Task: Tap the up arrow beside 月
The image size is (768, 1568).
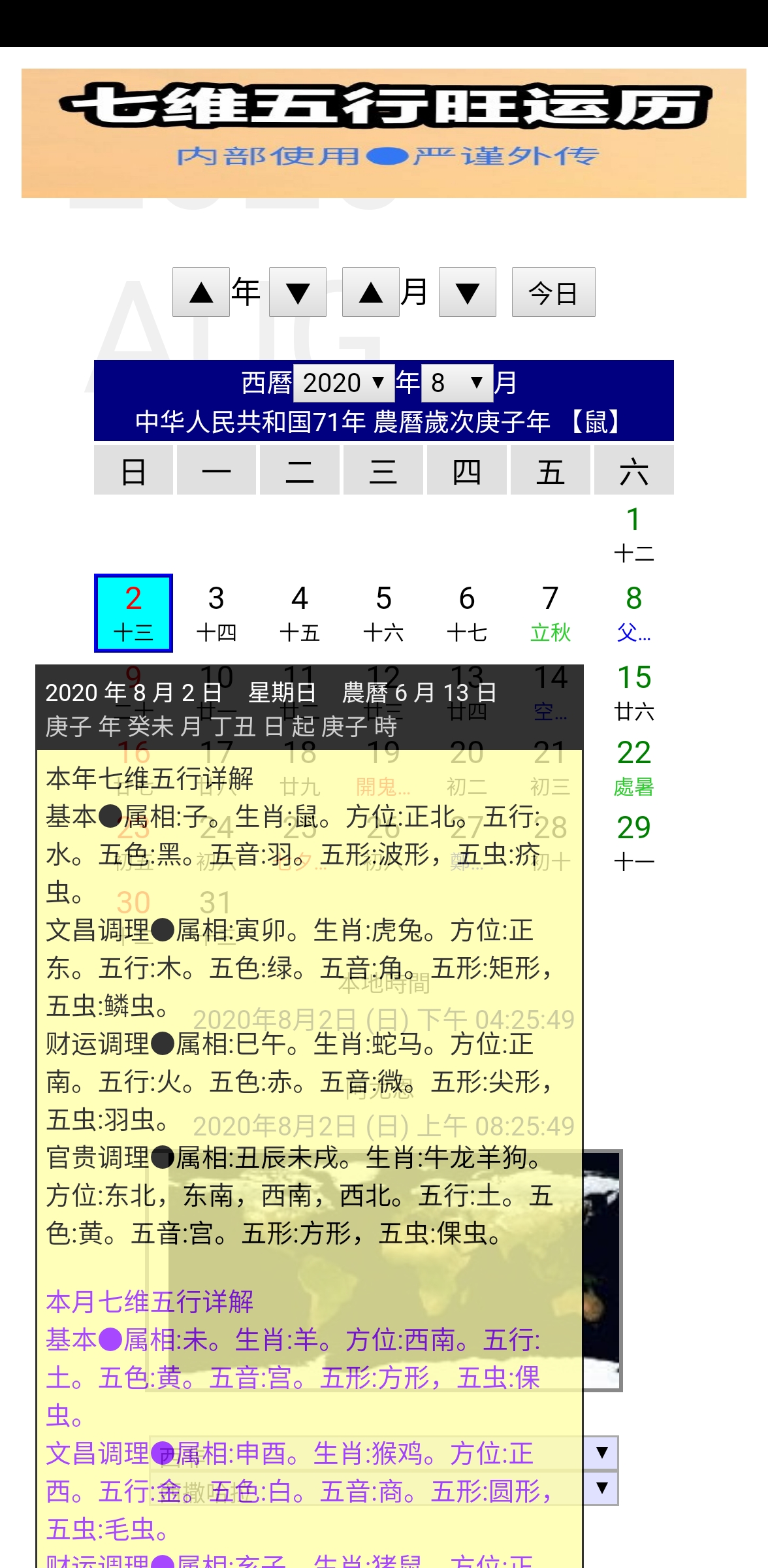Action: tap(370, 292)
